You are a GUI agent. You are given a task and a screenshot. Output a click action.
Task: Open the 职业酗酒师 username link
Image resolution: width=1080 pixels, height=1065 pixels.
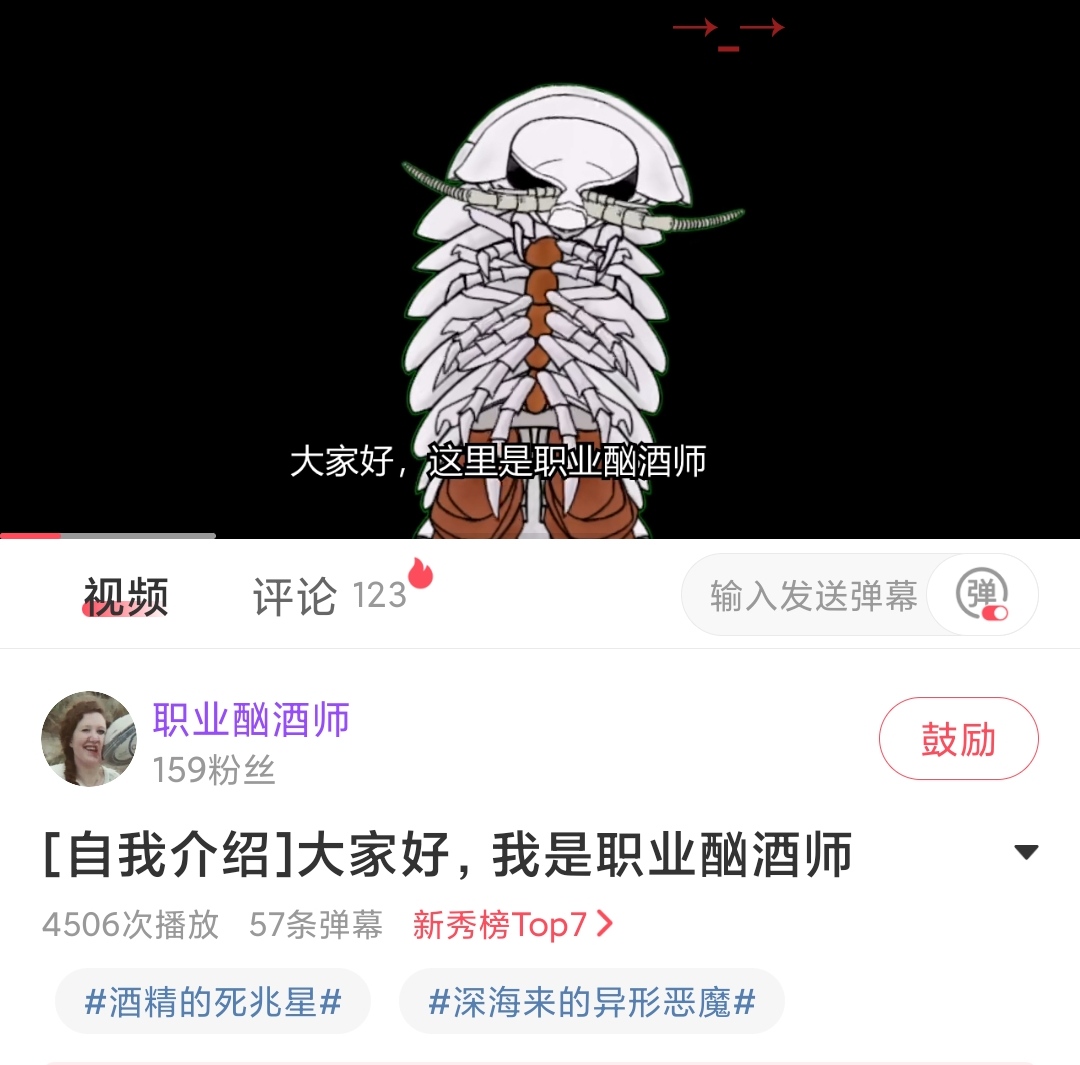[251, 719]
